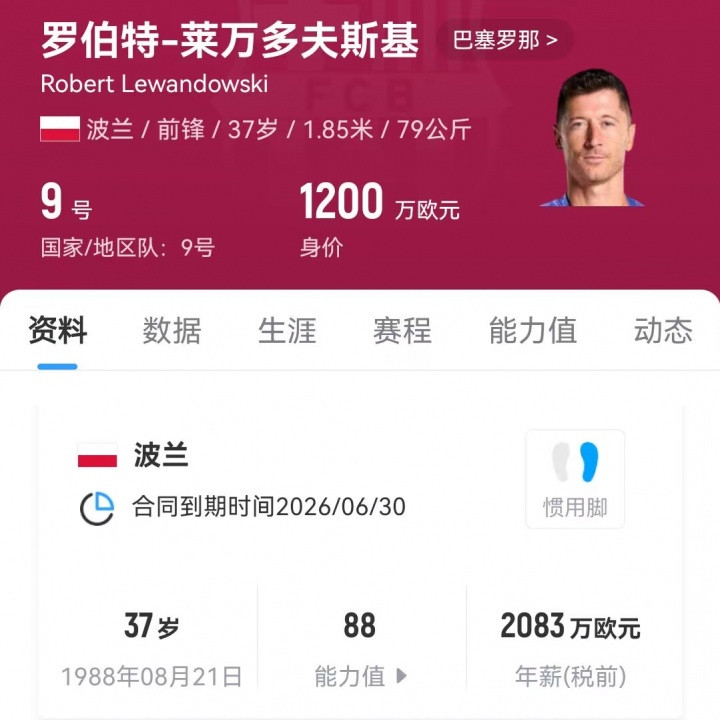
Task: Select the 资料 tab
Action: tap(57, 330)
